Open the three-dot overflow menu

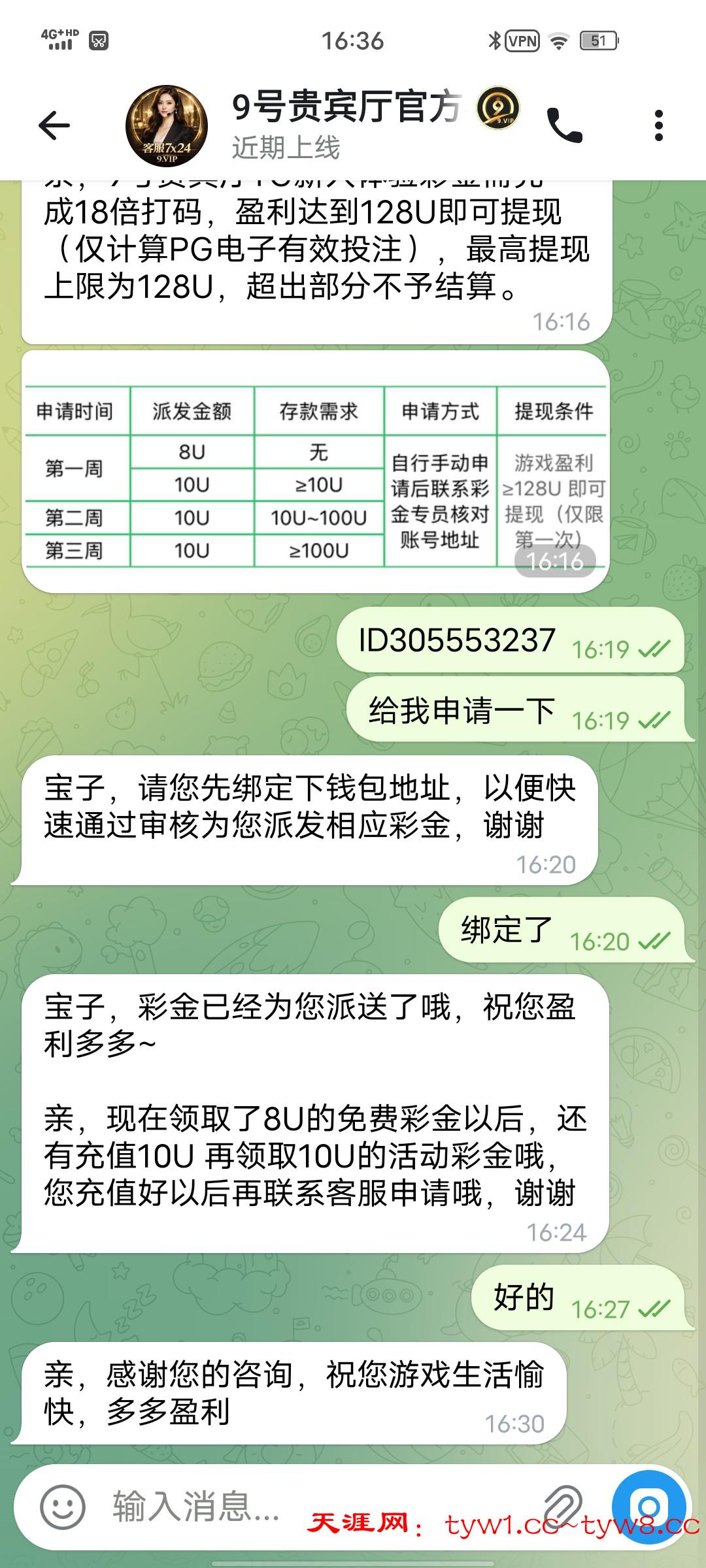tap(658, 125)
